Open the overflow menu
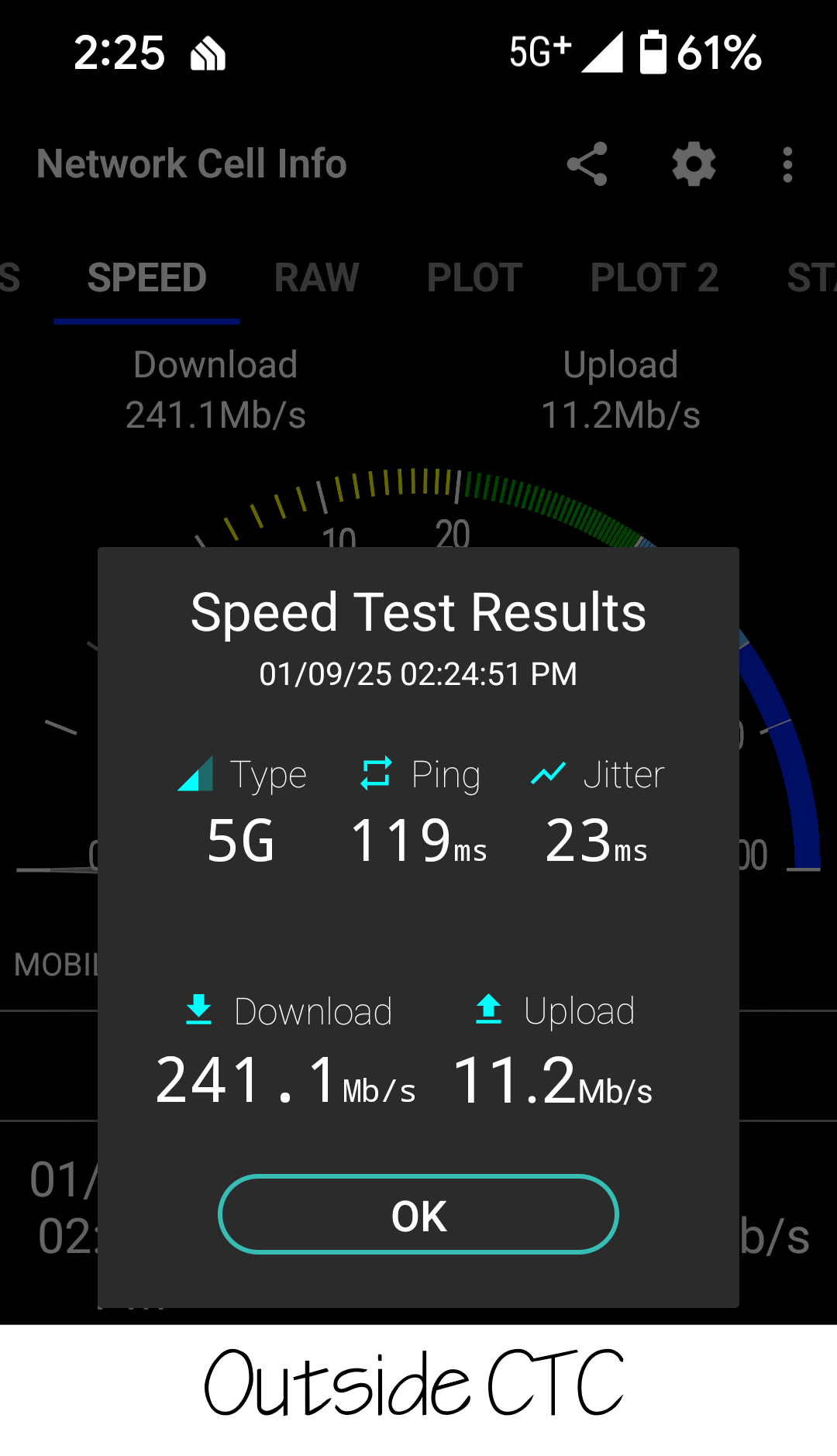The image size is (837, 1456). click(x=787, y=164)
